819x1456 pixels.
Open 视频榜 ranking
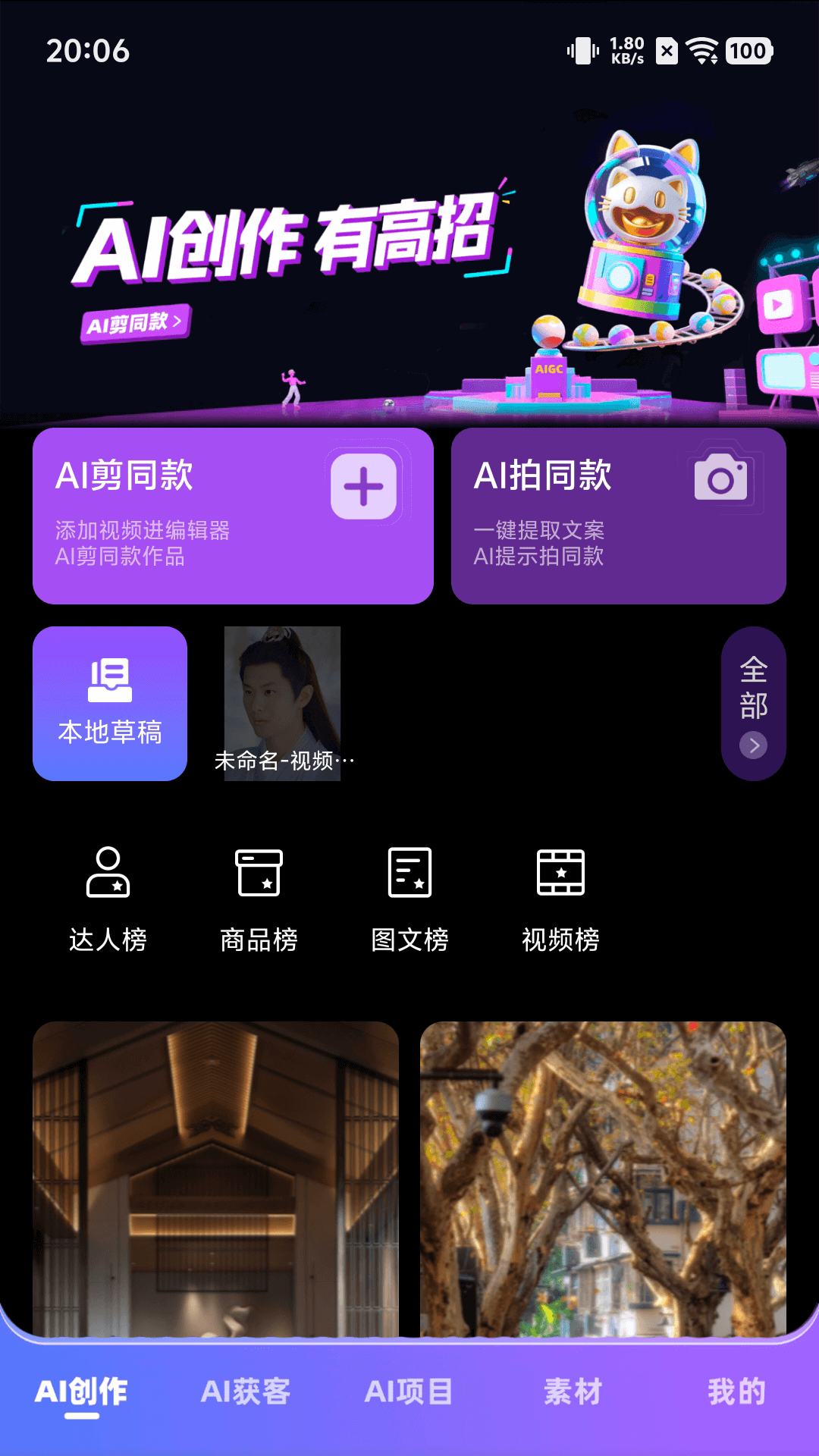tap(560, 900)
